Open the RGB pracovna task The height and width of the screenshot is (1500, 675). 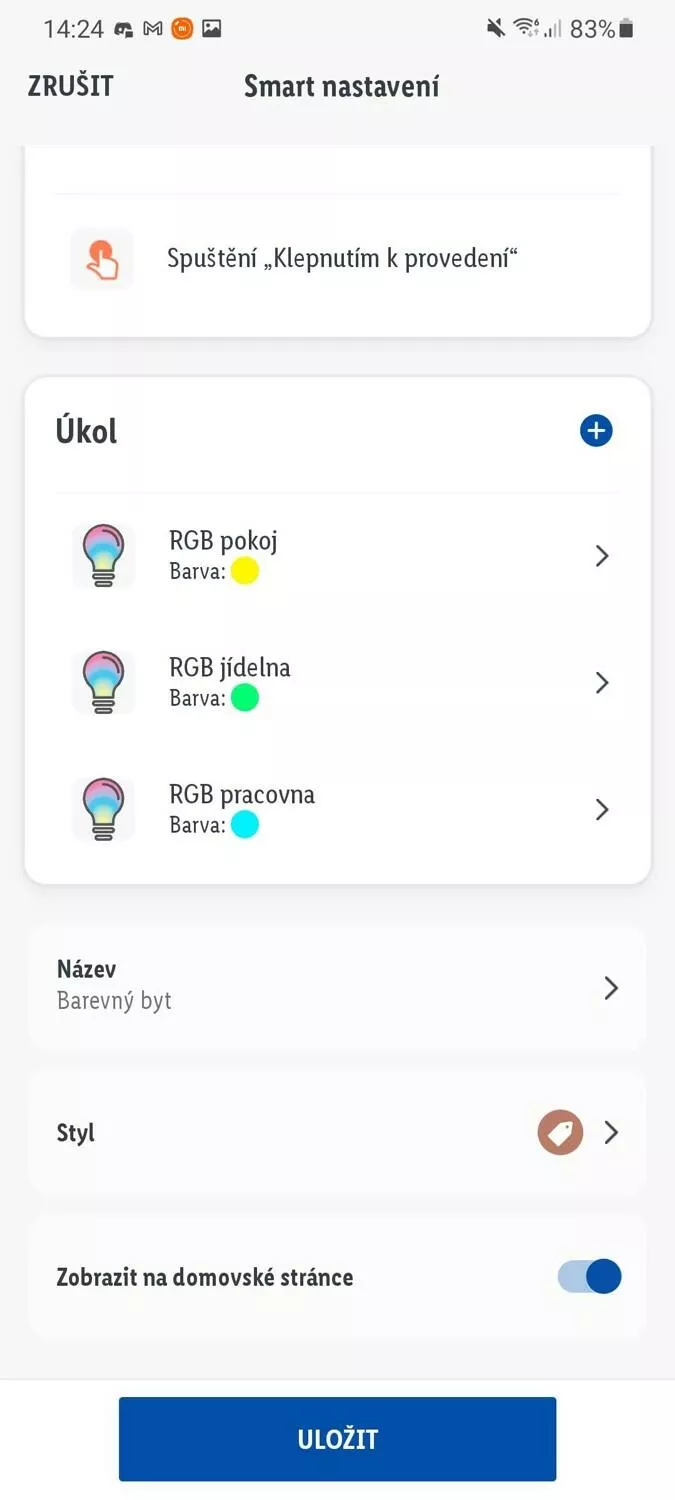[x=338, y=809]
